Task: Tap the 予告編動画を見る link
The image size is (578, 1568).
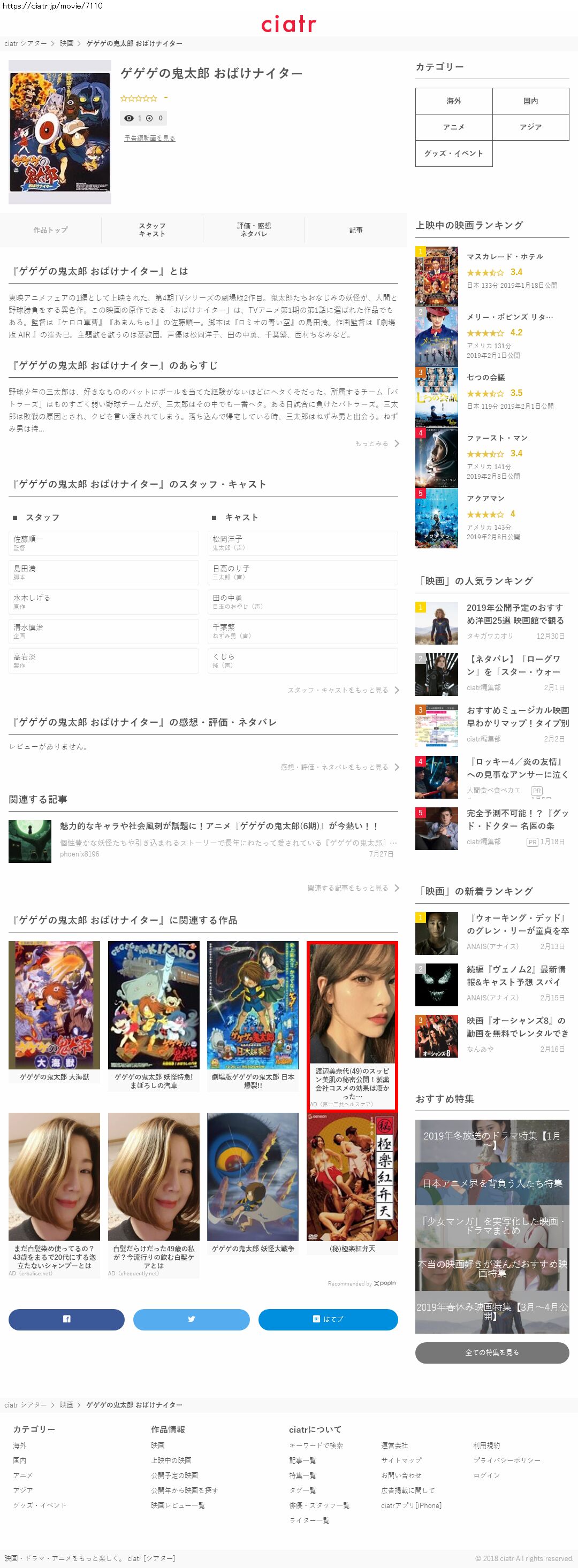Action: (149, 138)
